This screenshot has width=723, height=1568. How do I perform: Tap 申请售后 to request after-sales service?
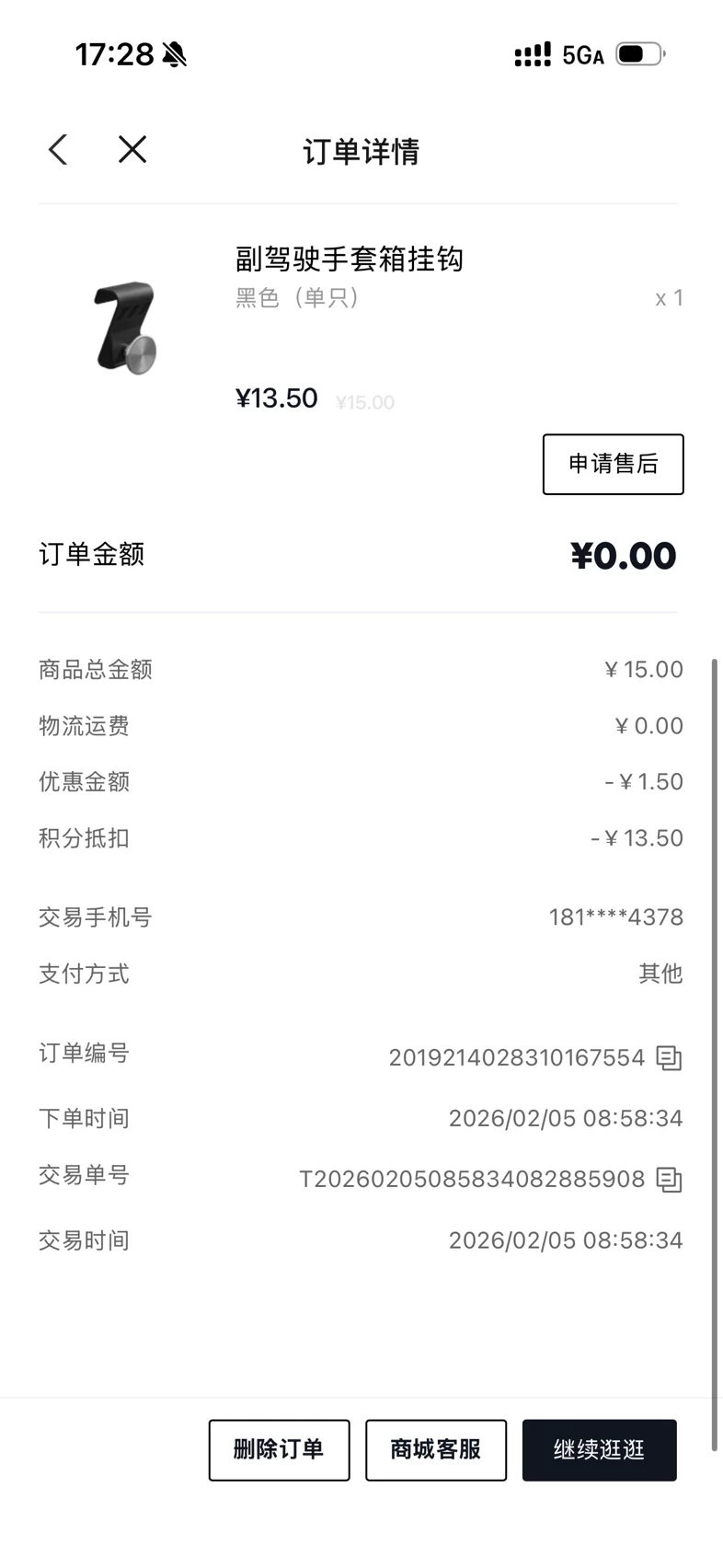tap(613, 464)
